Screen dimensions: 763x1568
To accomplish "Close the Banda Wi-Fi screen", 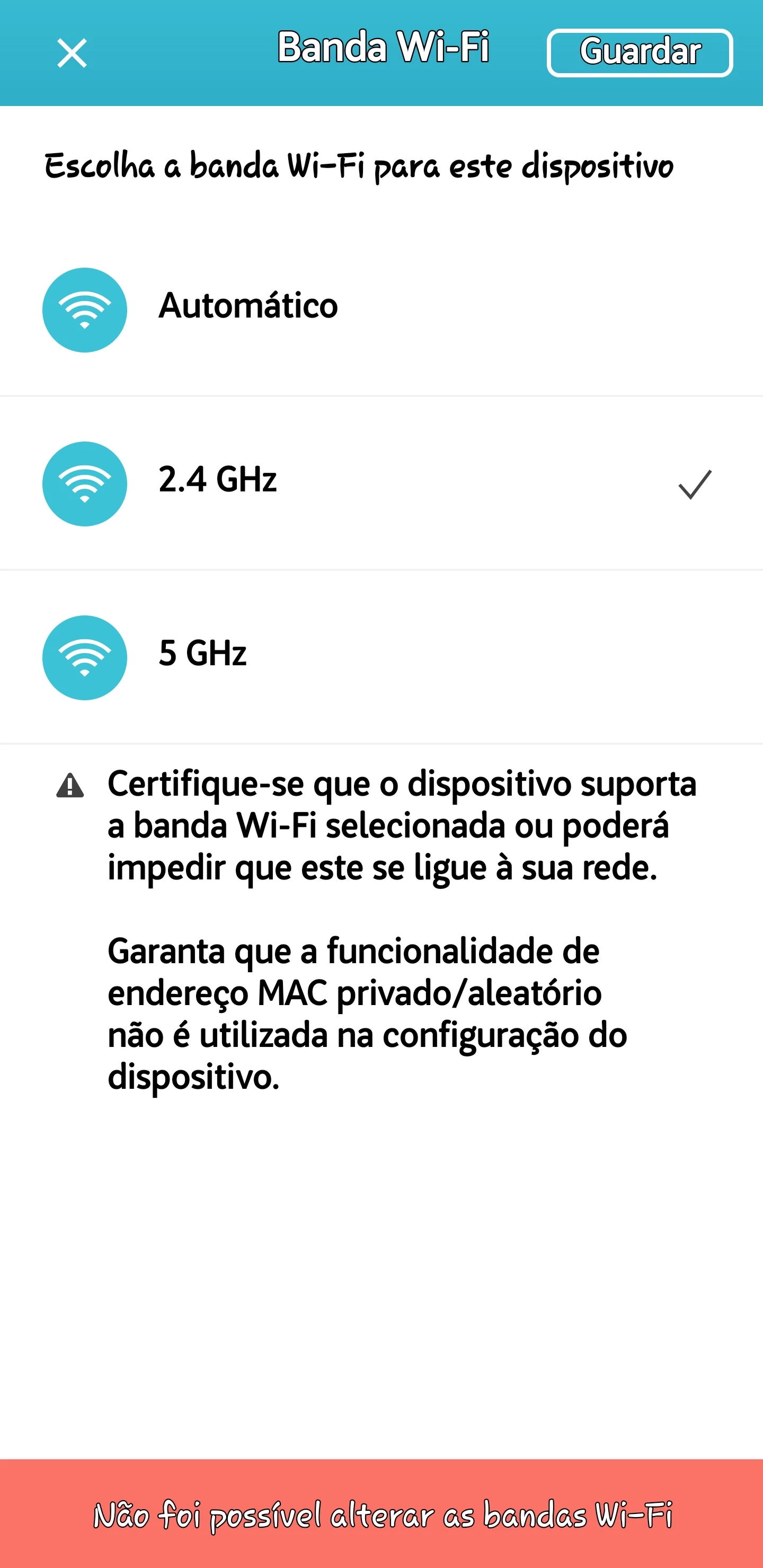I will click(72, 53).
